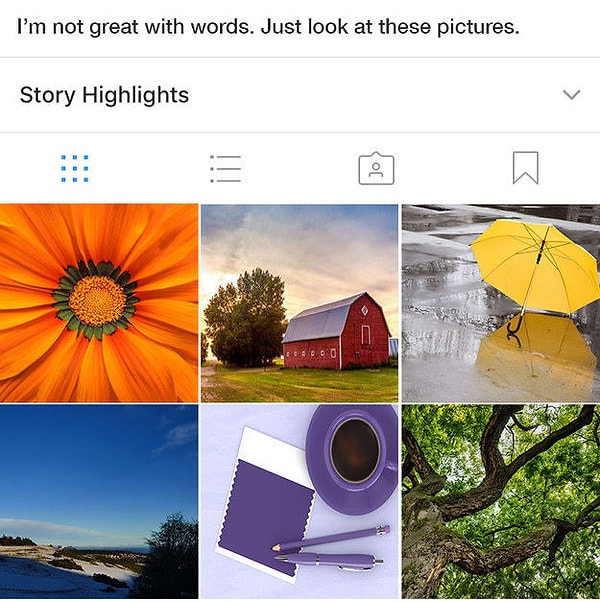Switch to the grid view tab

point(75,168)
